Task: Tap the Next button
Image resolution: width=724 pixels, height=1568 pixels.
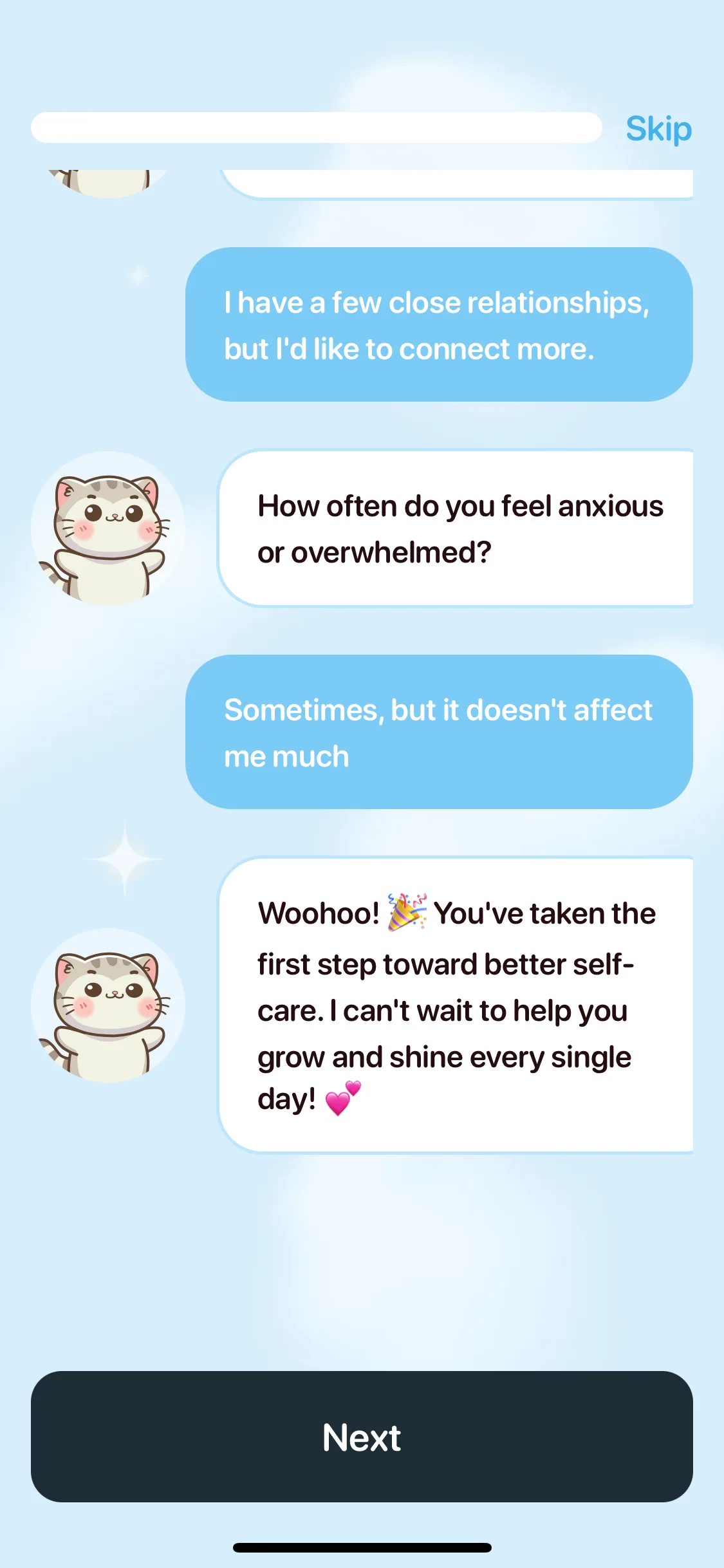Action: (362, 1437)
